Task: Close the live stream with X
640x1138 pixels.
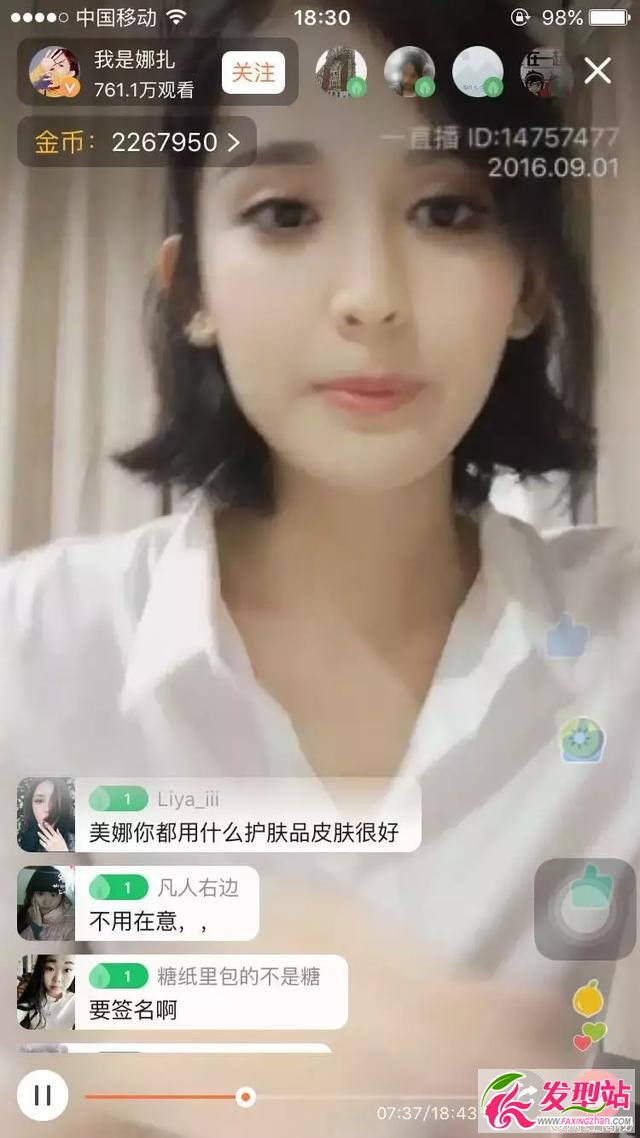Action: (x=597, y=71)
